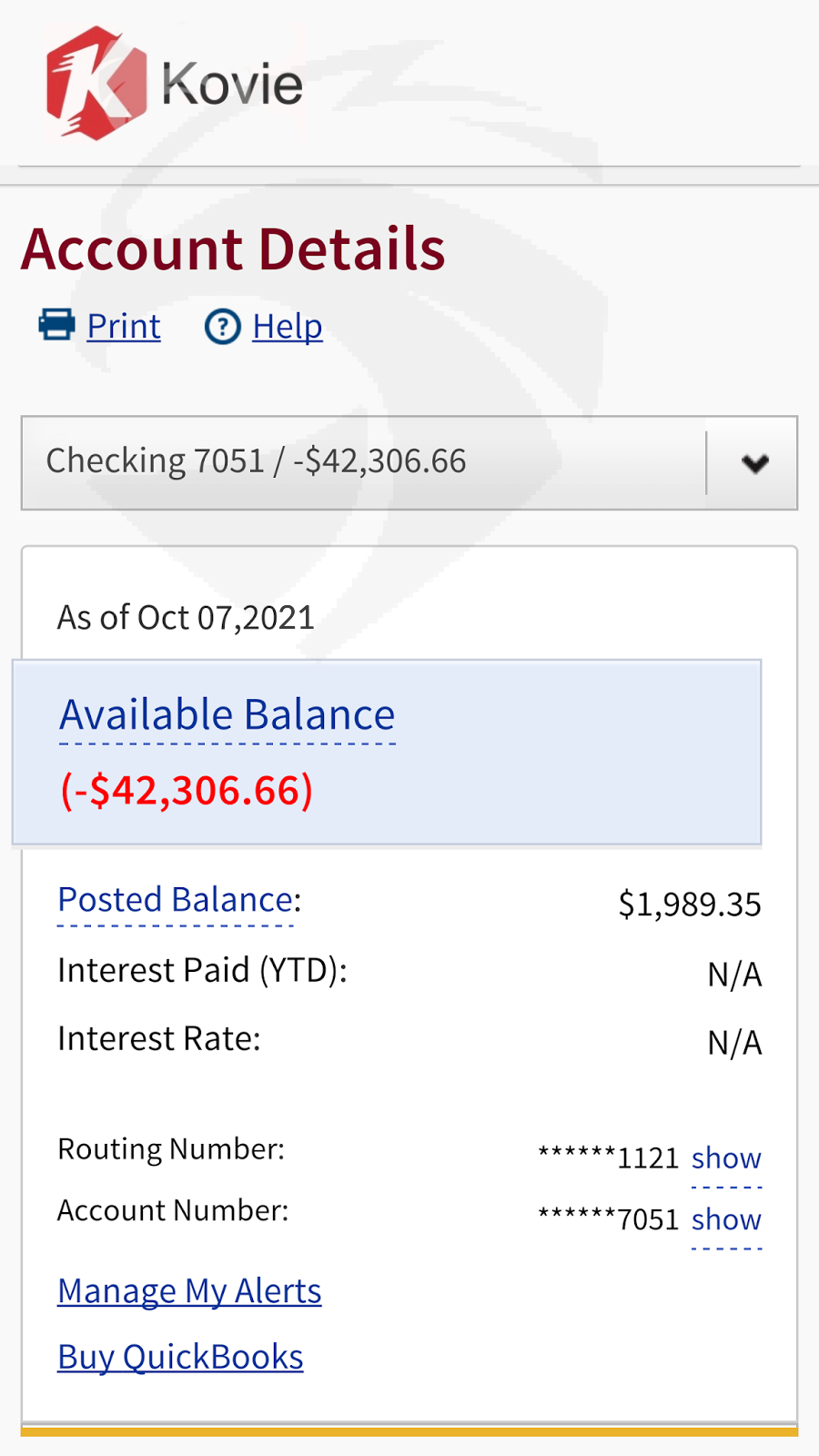This screenshot has height=1456, width=819.
Task: Tap the Available Balance link
Action: [227, 715]
